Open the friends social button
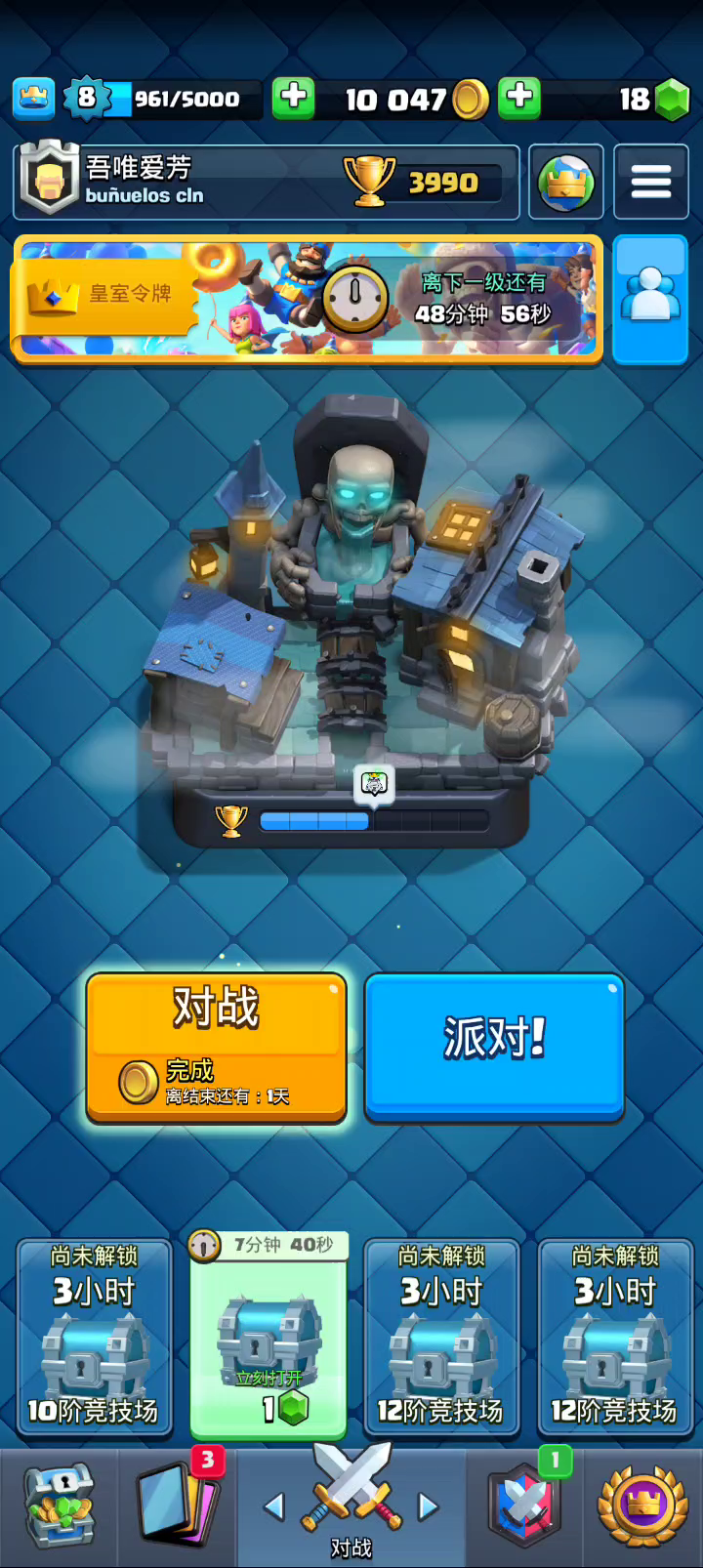Image resolution: width=703 pixels, height=1568 pixels. [650, 299]
